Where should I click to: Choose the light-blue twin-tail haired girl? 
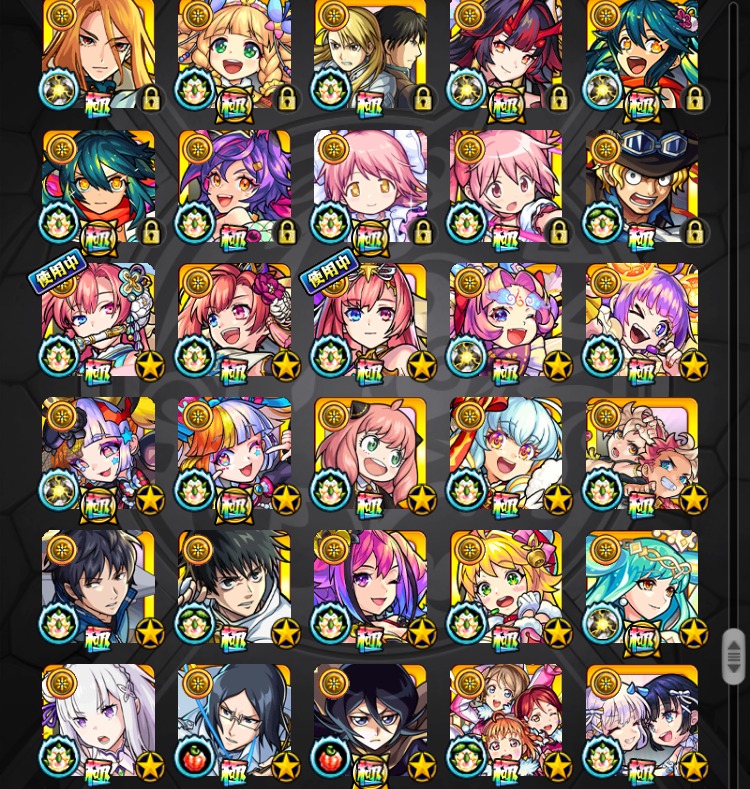click(506, 454)
